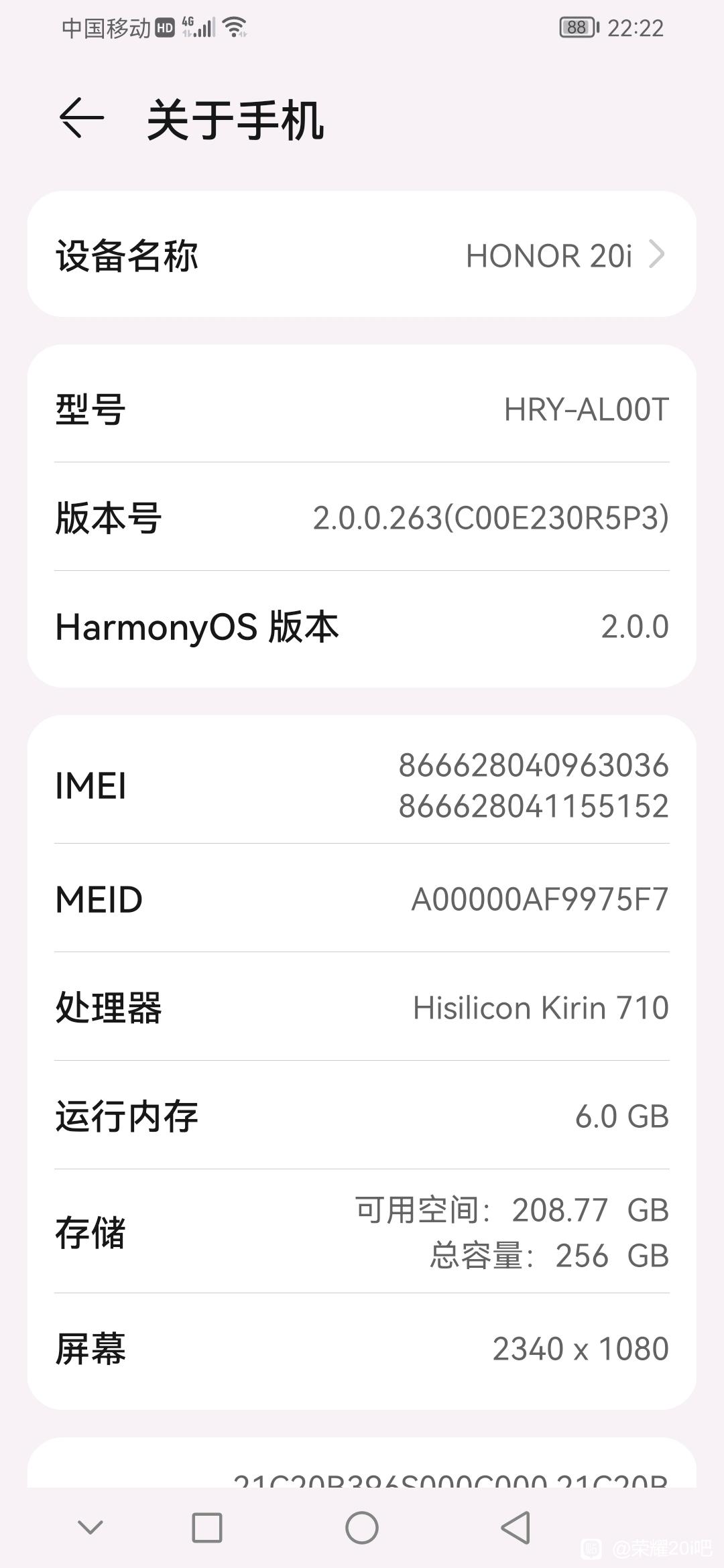Tap the HarmonyOS 版本 row

pos(362,627)
